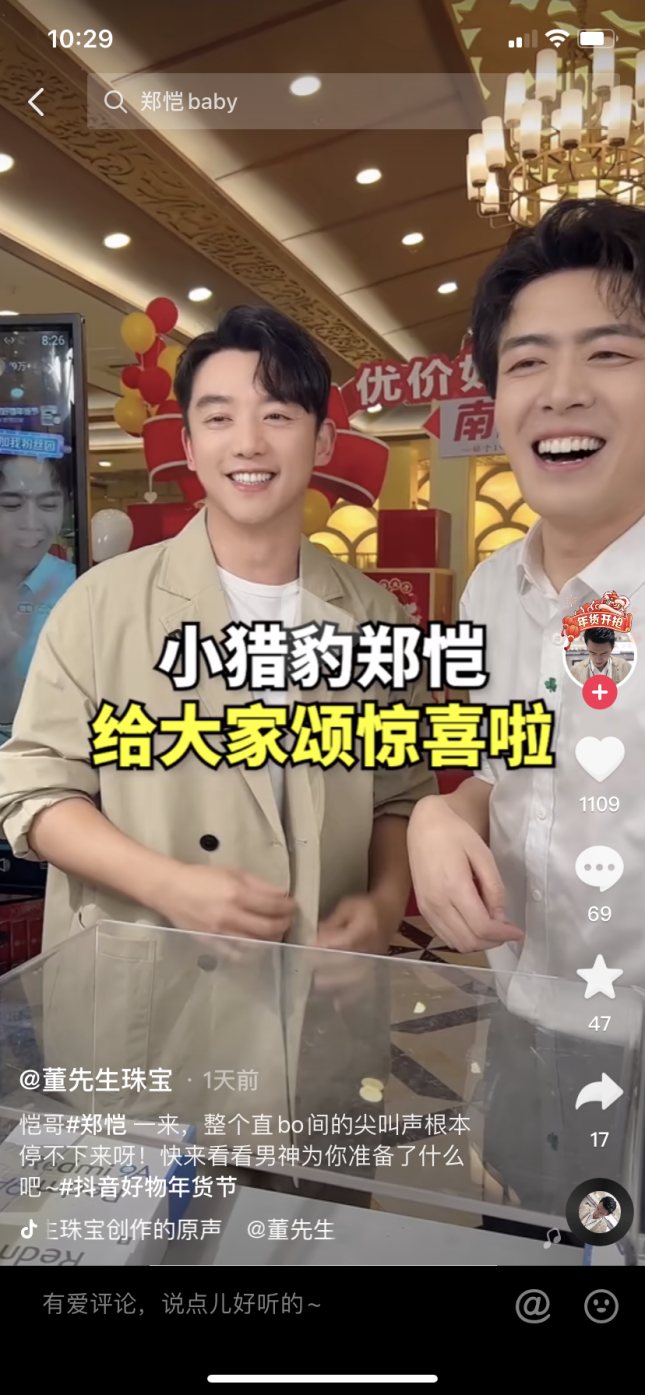
Task: Mention someone using the @ icon
Action: (533, 1305)
